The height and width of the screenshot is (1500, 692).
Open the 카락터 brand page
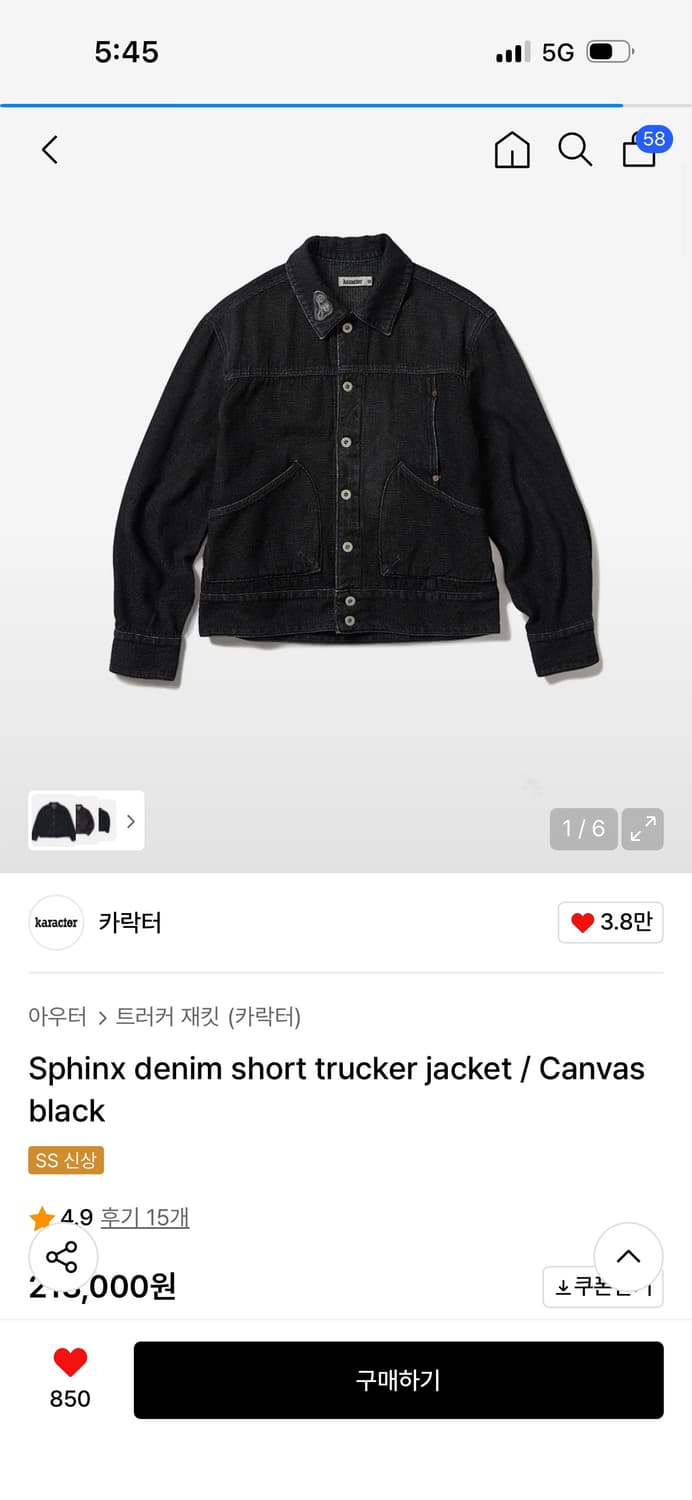(129, 922)
